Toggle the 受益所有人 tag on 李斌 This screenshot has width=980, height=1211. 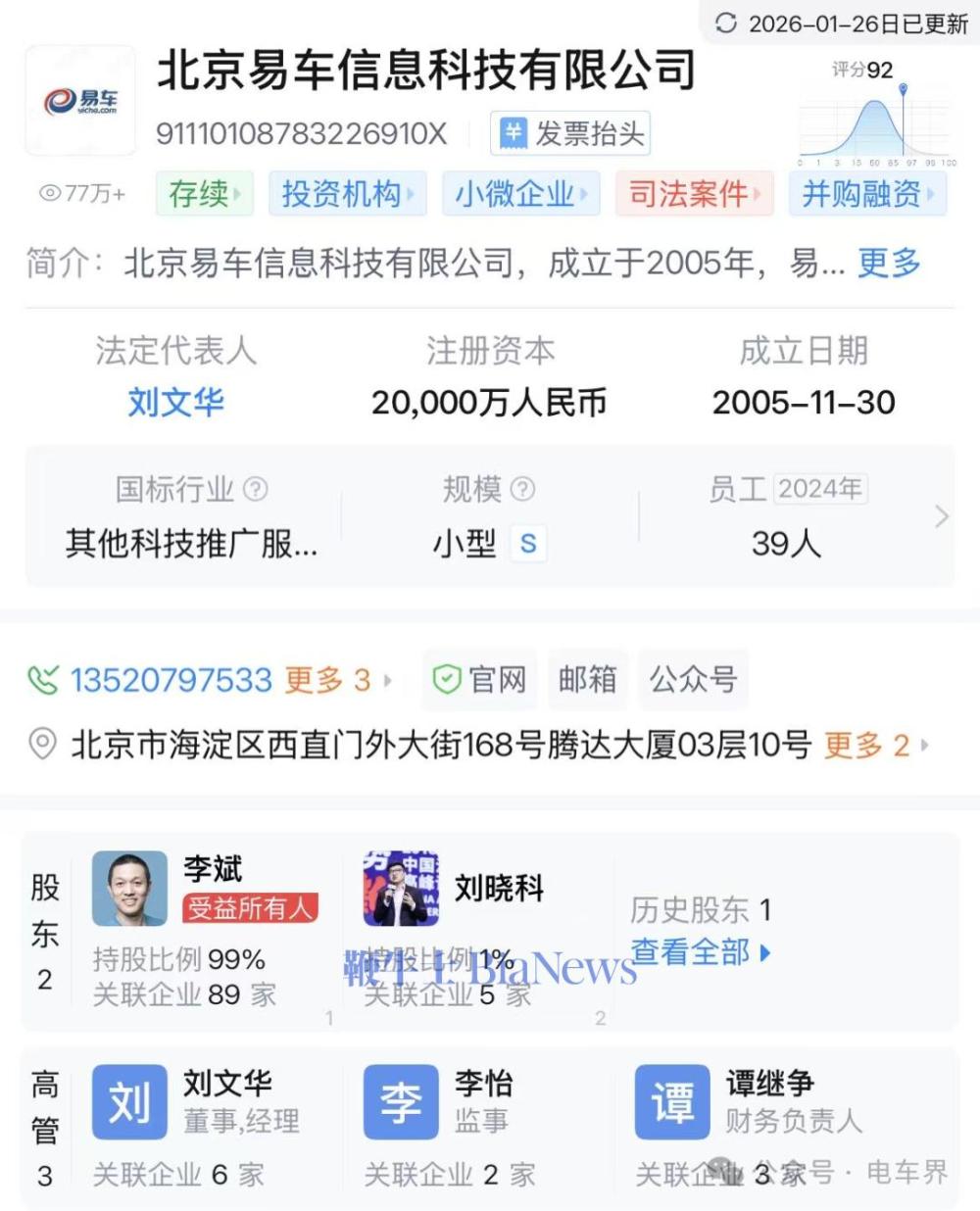click(x=250, y=908)
